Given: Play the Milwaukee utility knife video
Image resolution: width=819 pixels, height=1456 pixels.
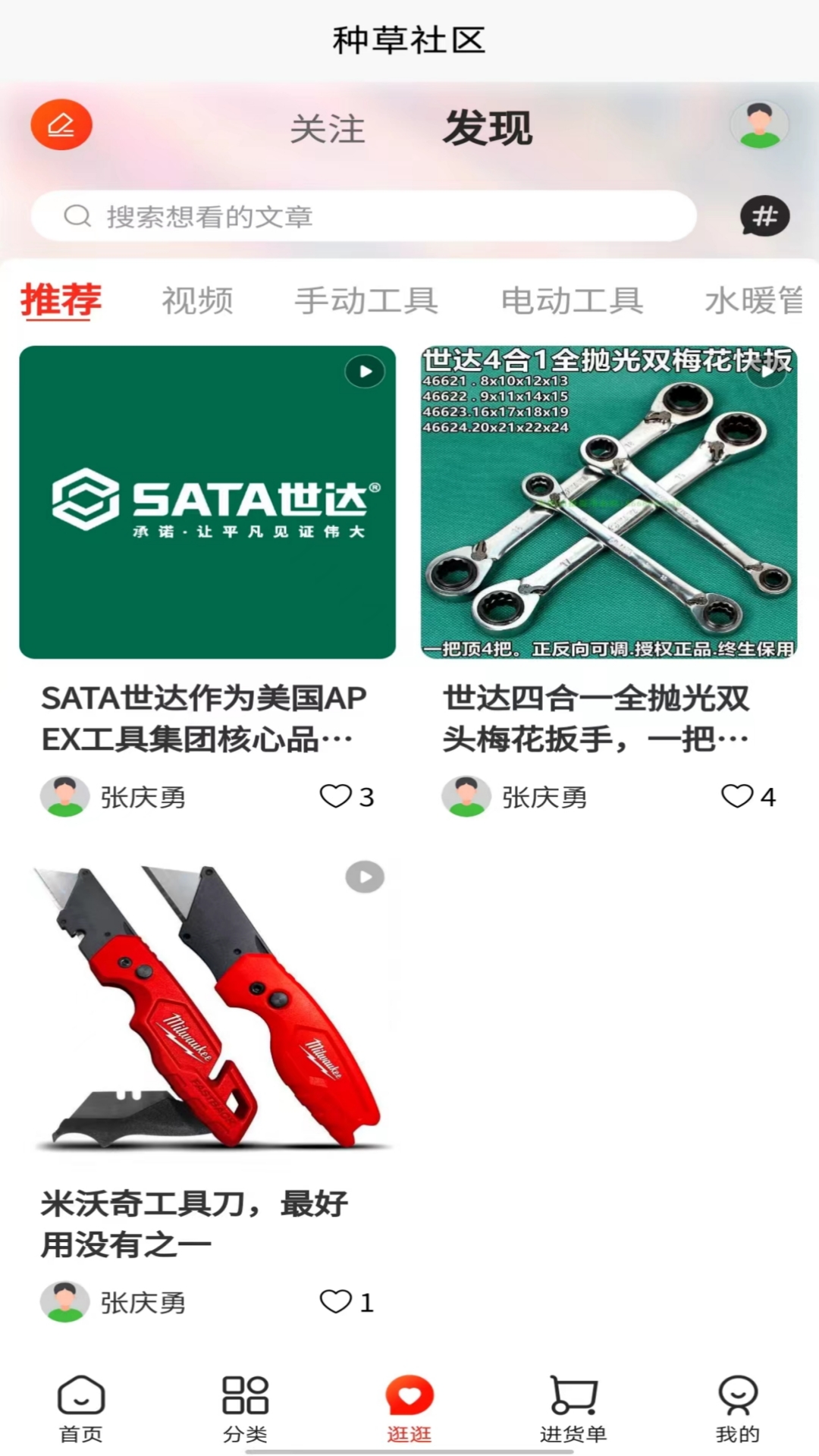Looking at the screenshot, I should coord(364,877).
